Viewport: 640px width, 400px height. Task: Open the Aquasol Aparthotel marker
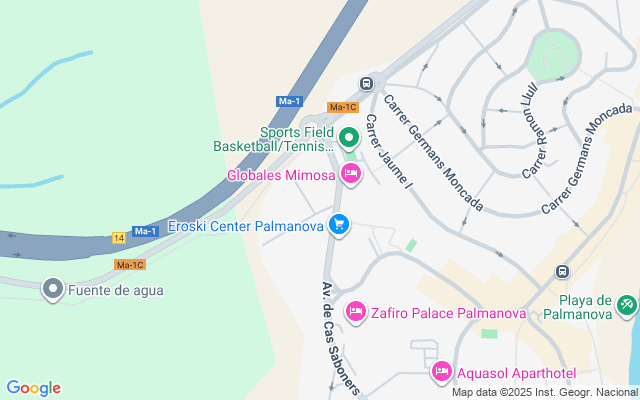click(x=441, y=372)
